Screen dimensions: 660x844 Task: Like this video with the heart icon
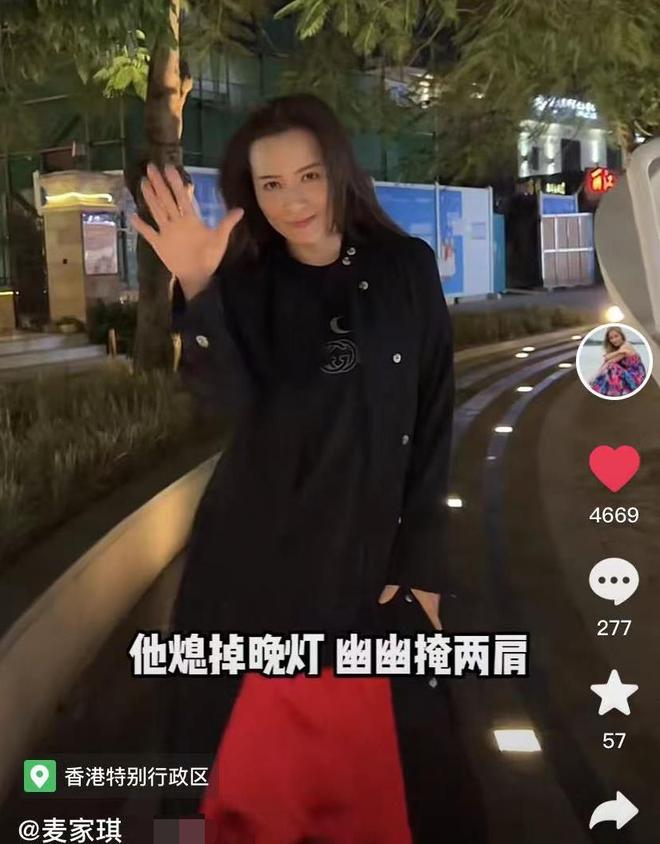(x=613, y=468)
